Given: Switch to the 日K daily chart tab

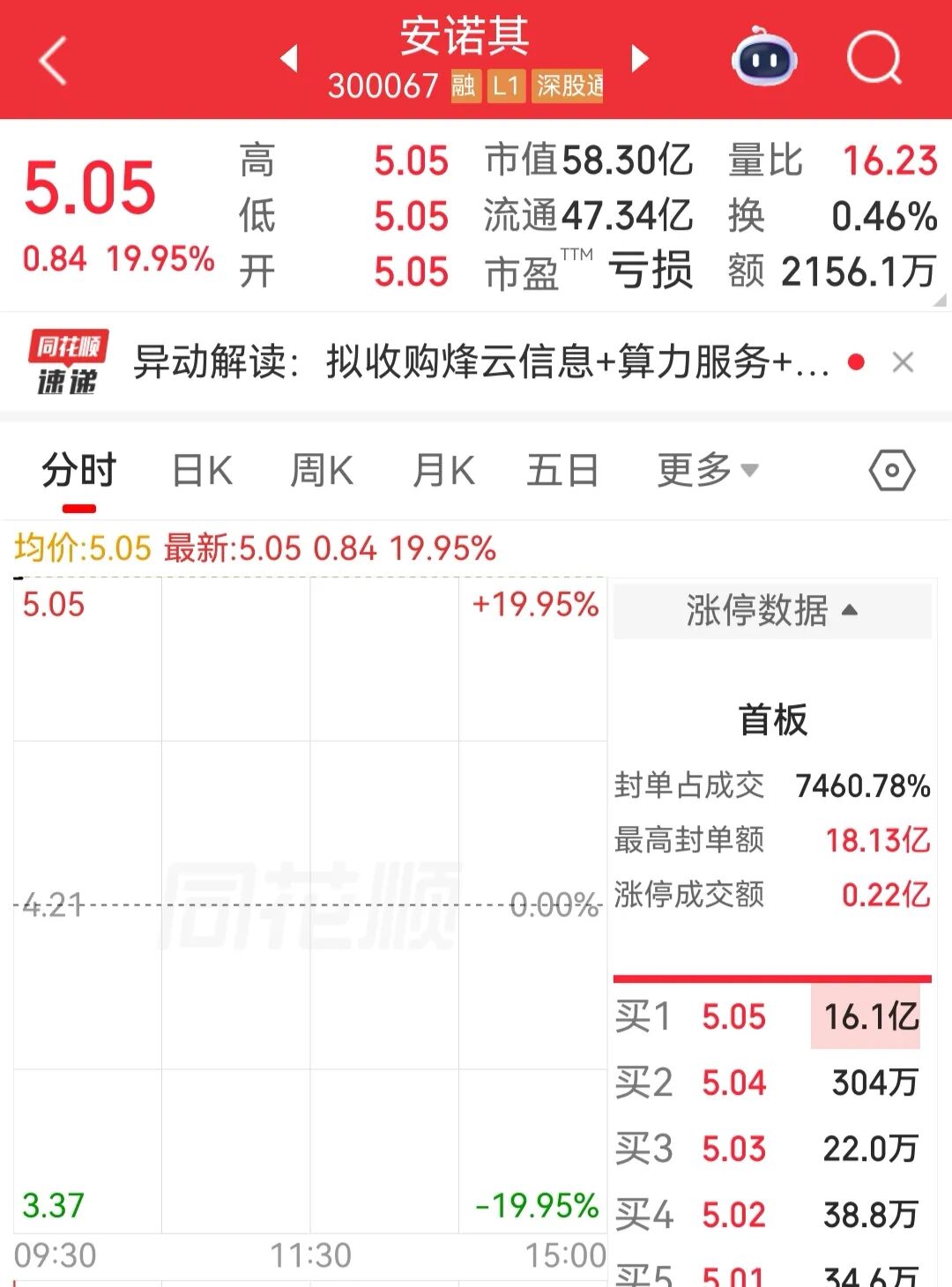Looking at the screenshot, I should pyautogui.click(x=203, y=470).
